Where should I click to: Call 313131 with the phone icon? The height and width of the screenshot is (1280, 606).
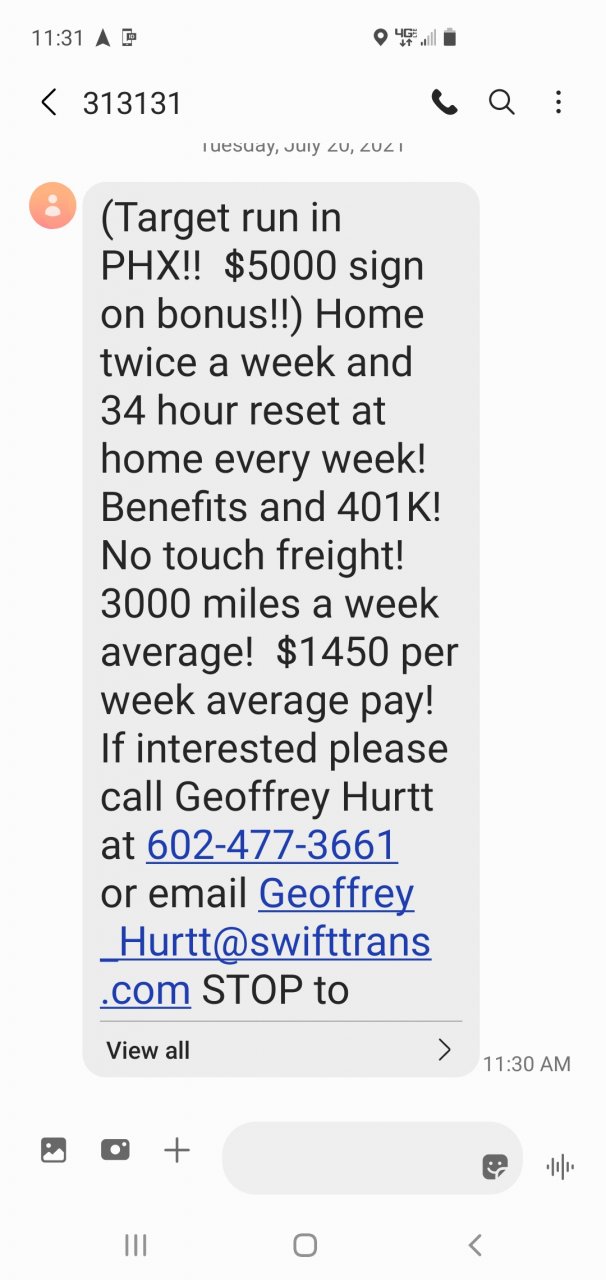[x=444, y=102]
